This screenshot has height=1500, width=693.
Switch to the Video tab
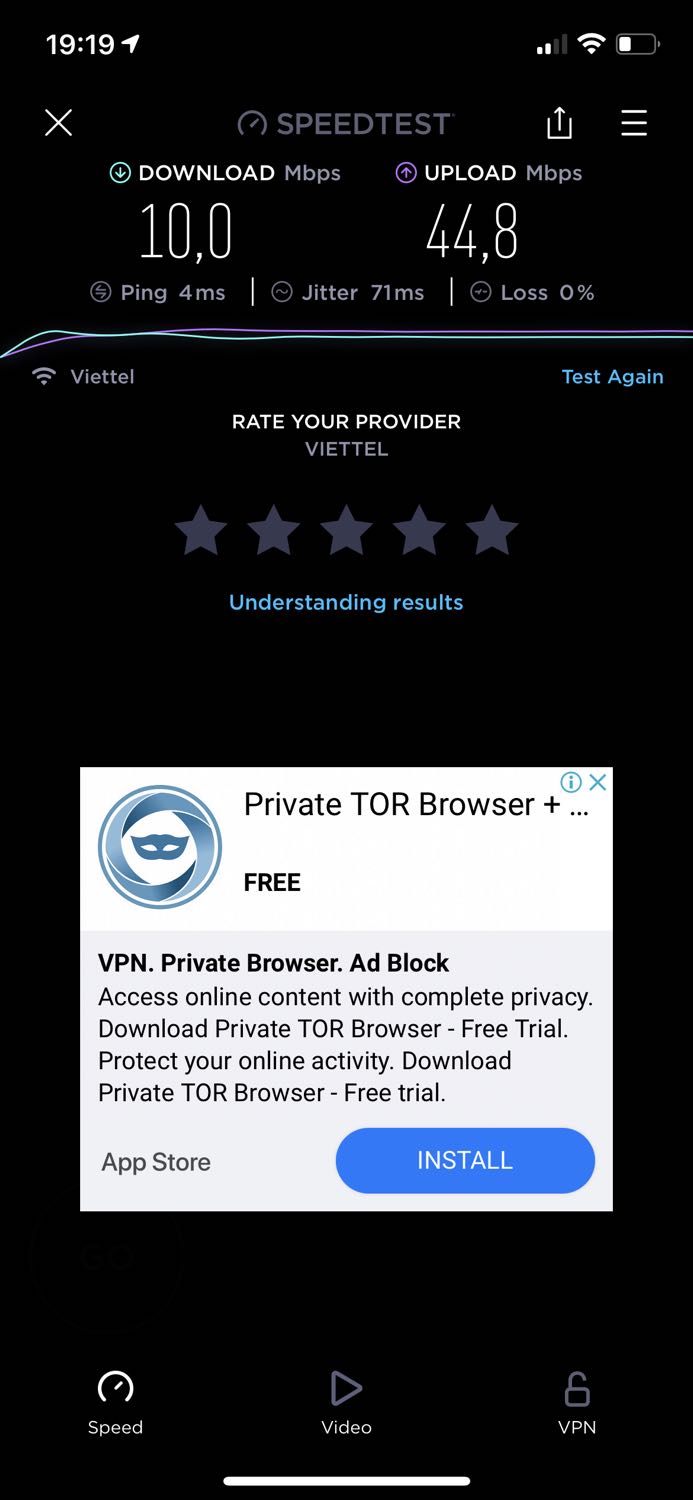pyautogui.click(x=346, y=1402)
